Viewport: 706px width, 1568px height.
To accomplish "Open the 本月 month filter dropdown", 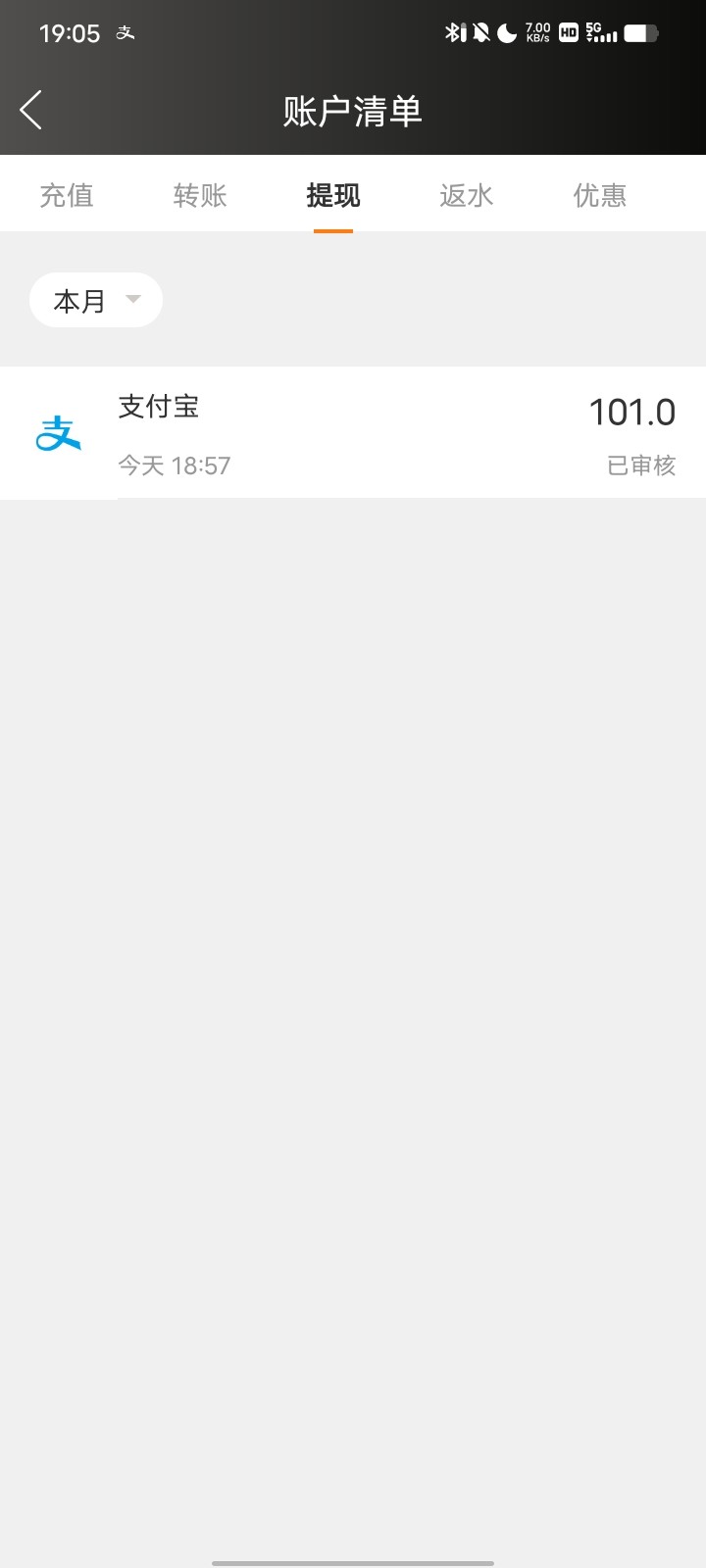I will pos(95,300).
